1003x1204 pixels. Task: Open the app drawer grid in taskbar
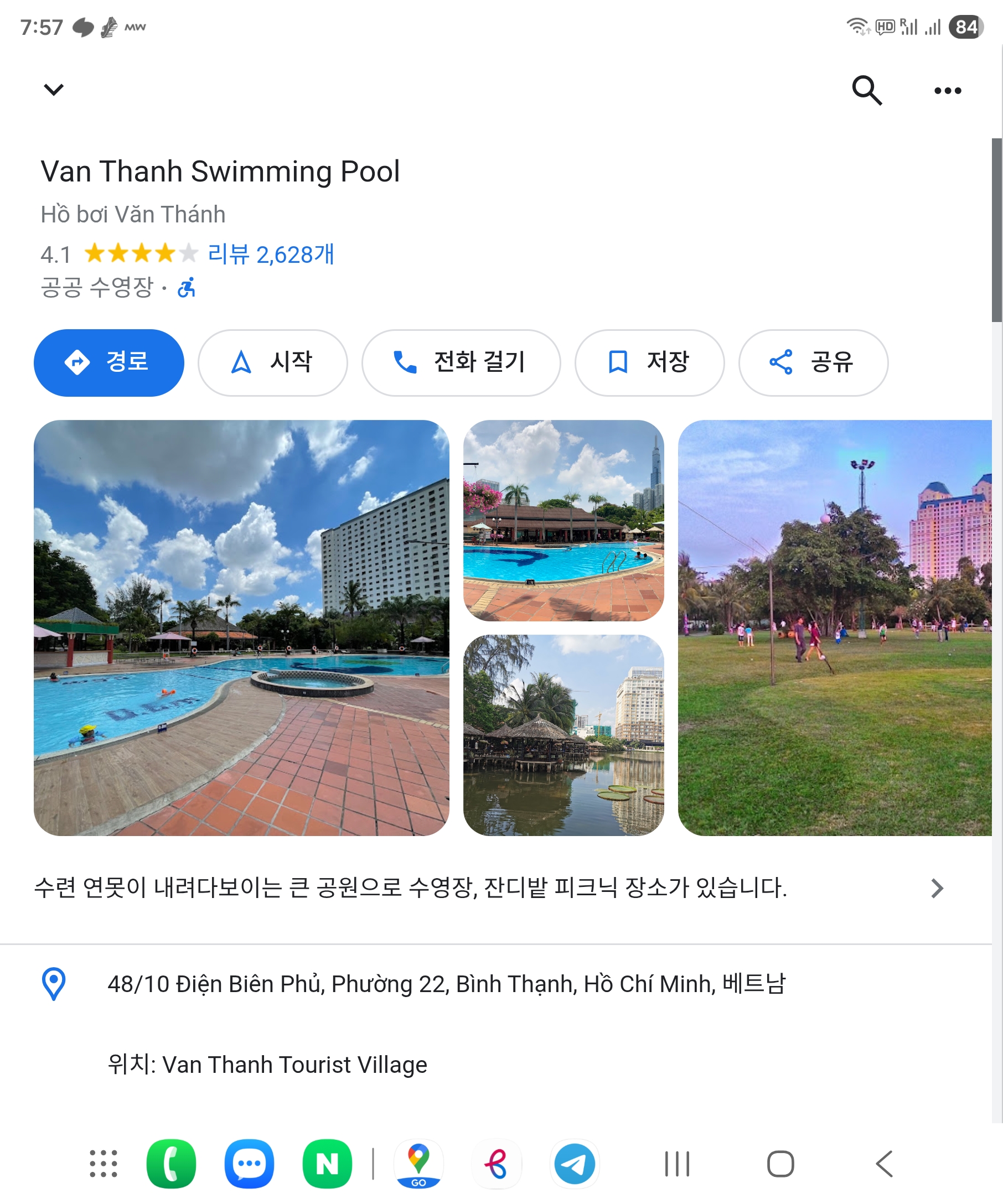[103, 1164]
